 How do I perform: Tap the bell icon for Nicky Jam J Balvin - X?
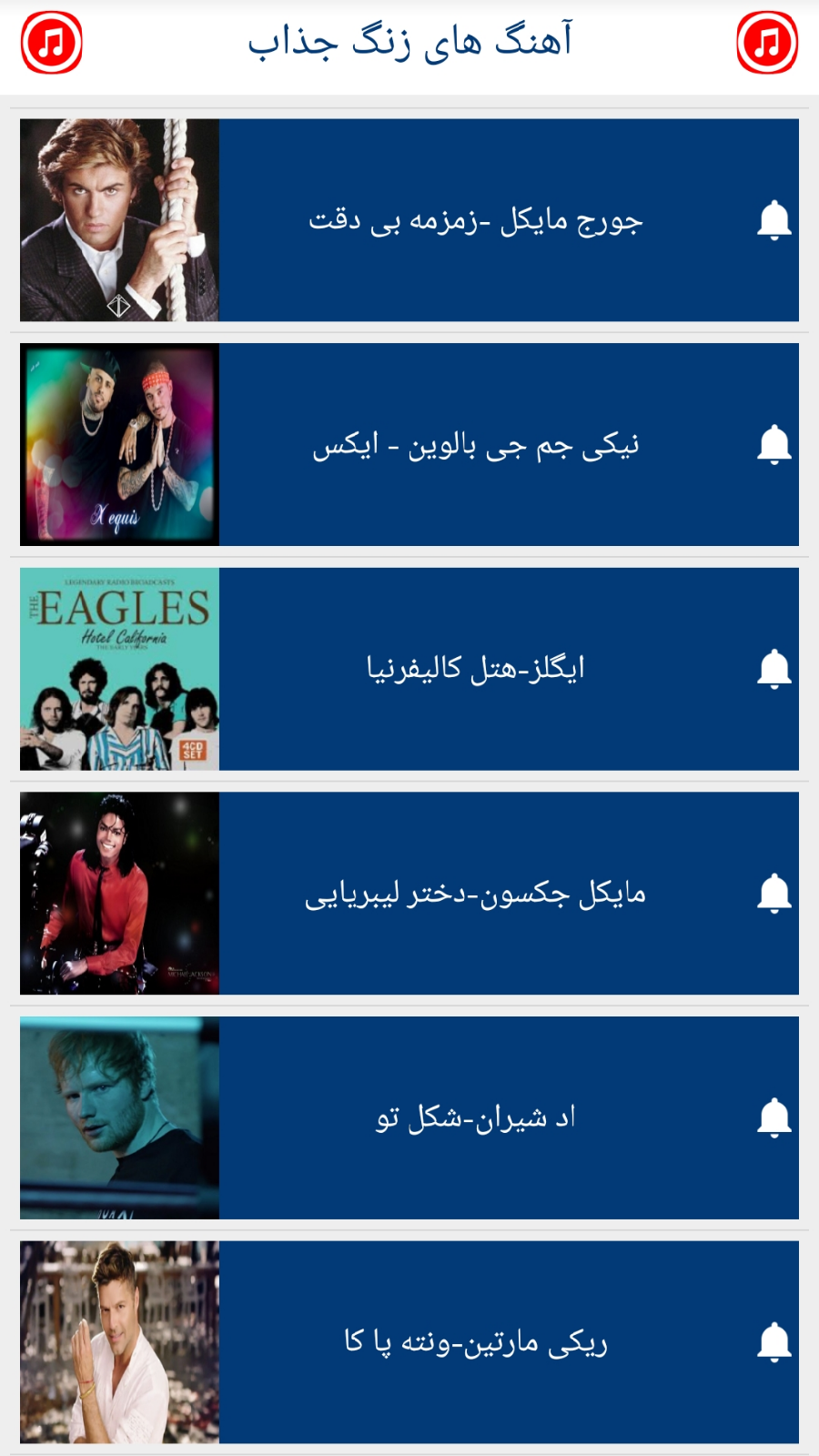point(773,443)
